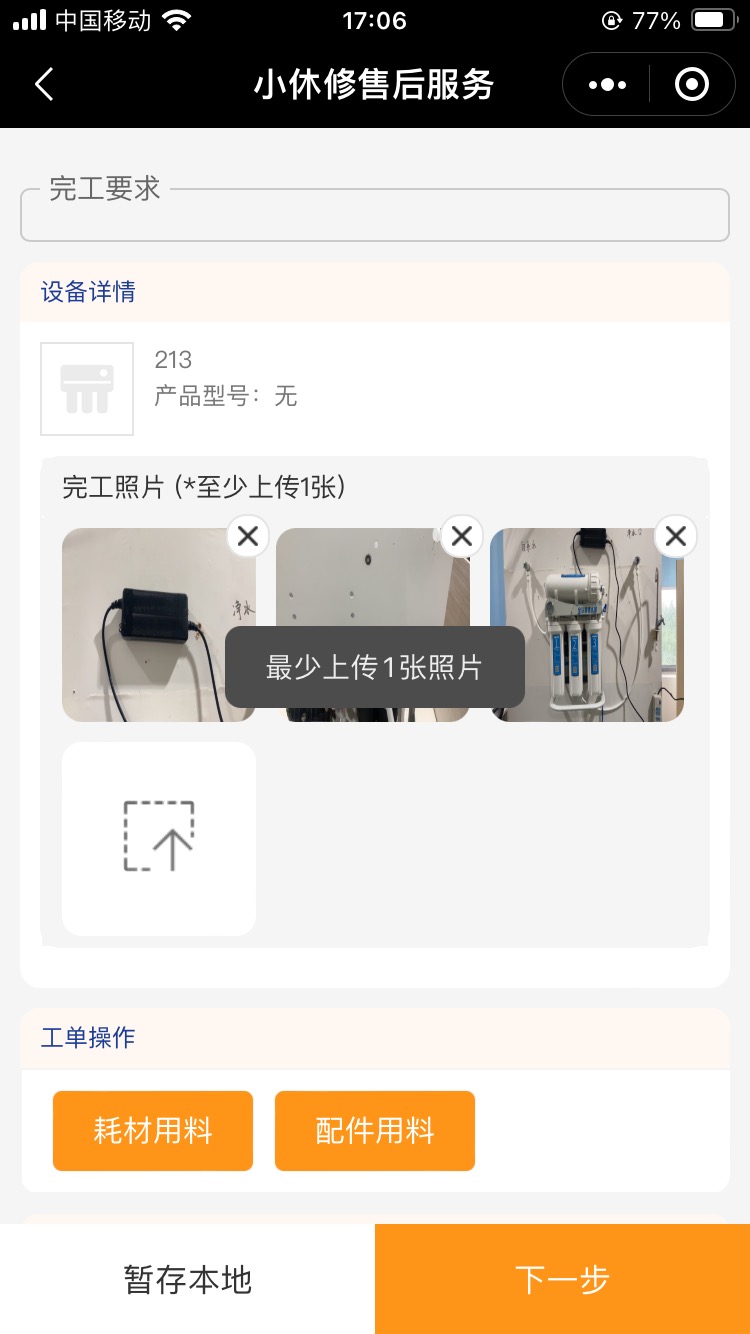Continue with 下一步

[x=562, y=1279]
